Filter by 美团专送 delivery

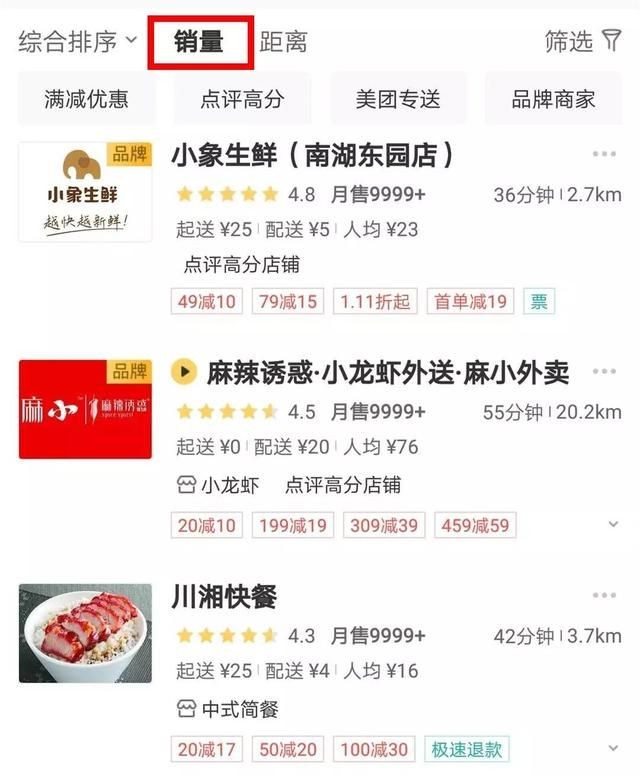pyautogui.click(x=398, y=99)
